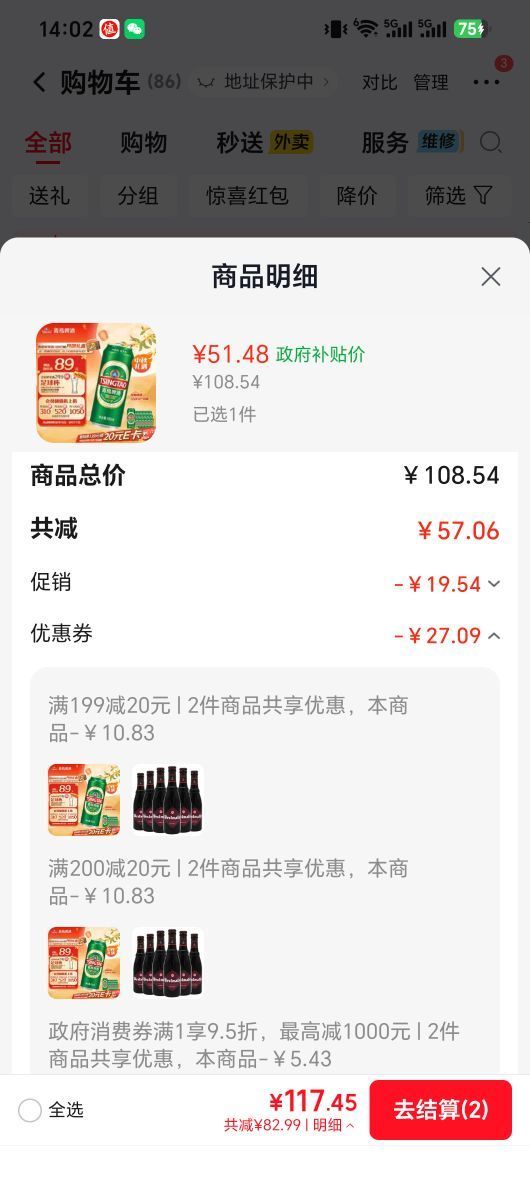
Task: Tap 去结算(2) to check out
Action: tap(441, 1110)
